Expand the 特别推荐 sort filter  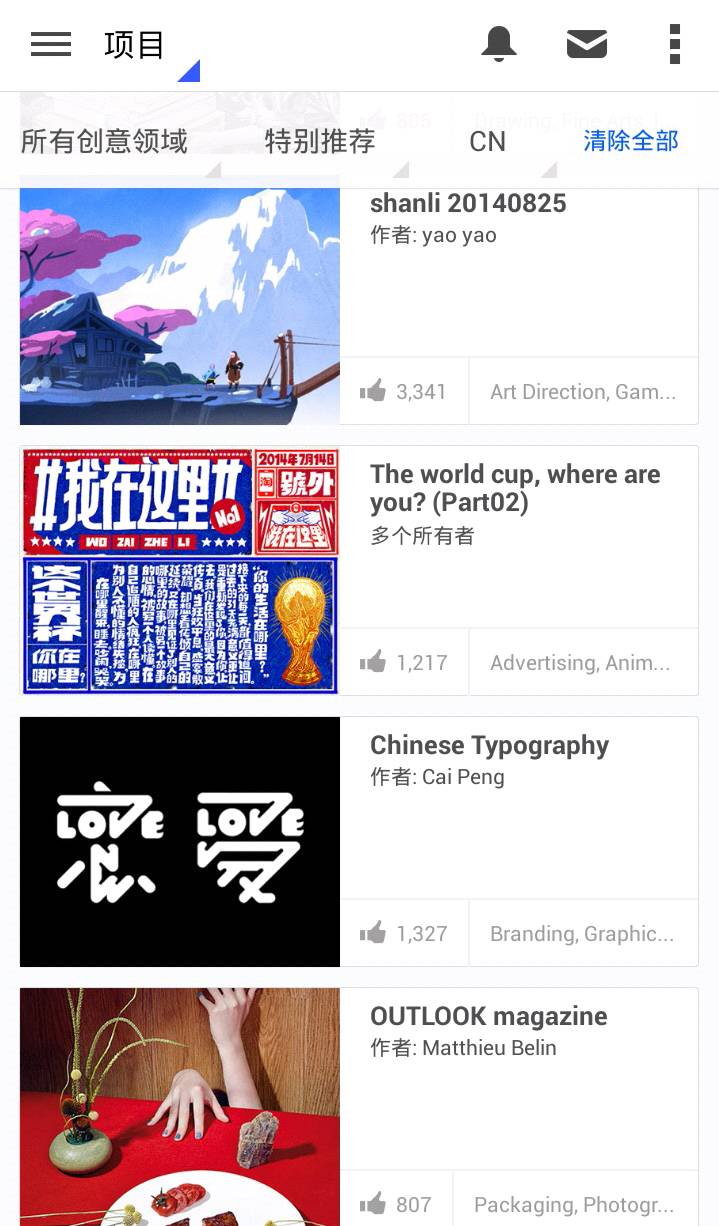click(320, 142)
